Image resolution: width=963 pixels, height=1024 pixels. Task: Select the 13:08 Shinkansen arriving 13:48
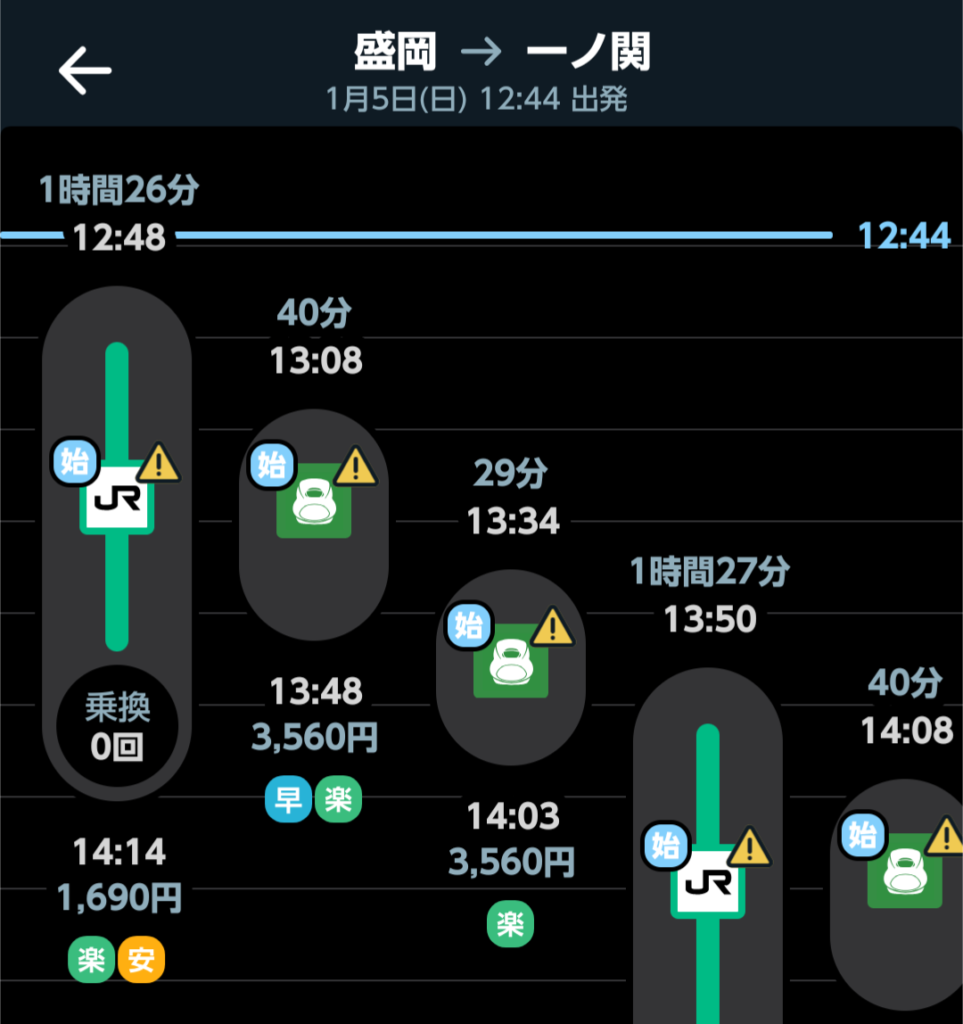point(313,525)
